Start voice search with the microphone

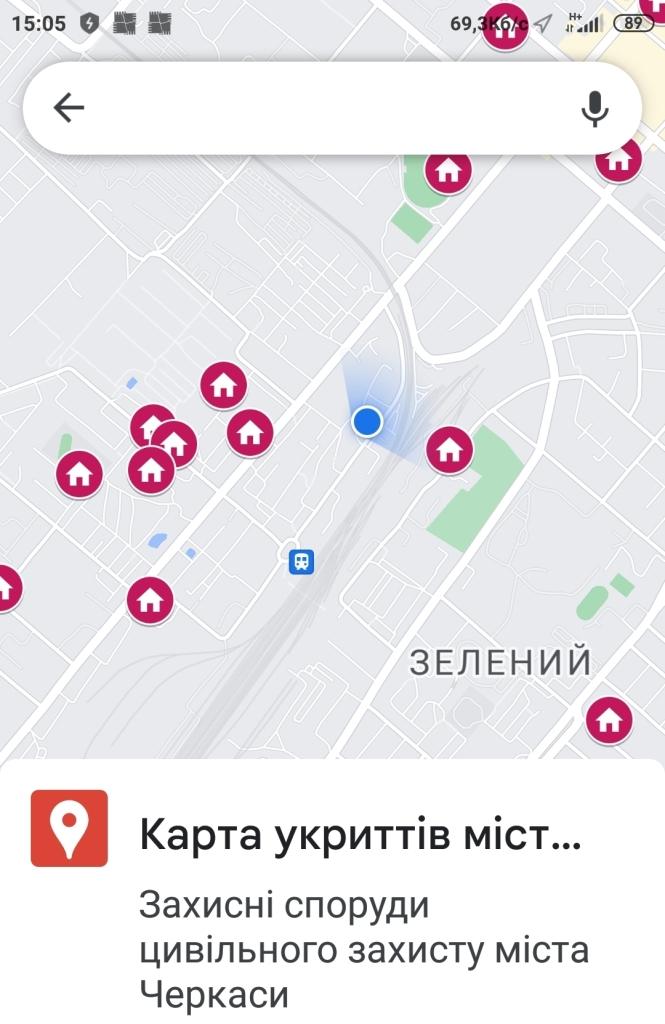[x=595, y=108]
